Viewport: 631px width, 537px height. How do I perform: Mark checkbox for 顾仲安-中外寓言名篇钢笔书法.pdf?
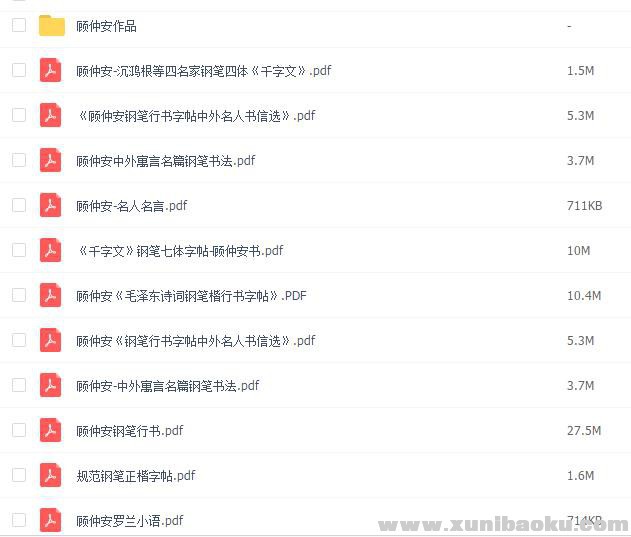[x=19, y=385]
